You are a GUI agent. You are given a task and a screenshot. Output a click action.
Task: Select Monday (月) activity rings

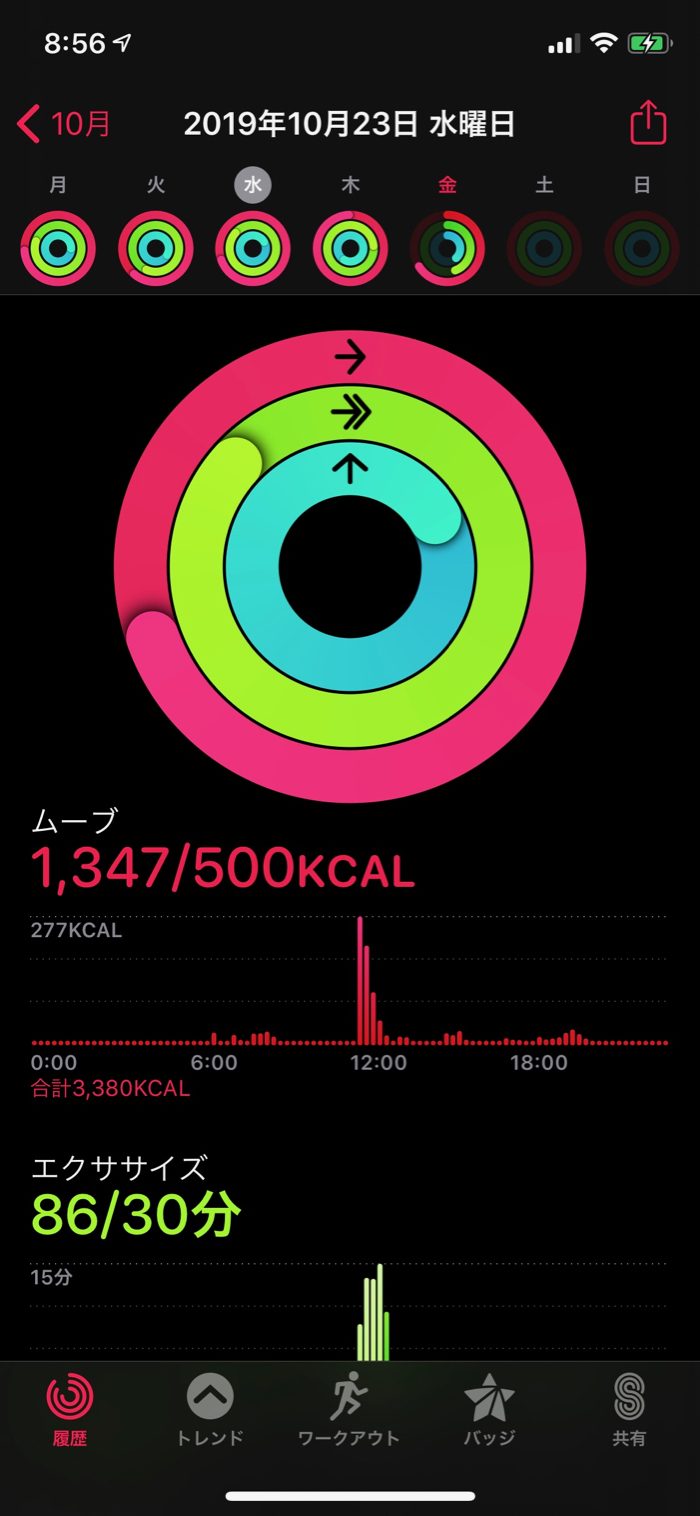click(x=58, y=248)
